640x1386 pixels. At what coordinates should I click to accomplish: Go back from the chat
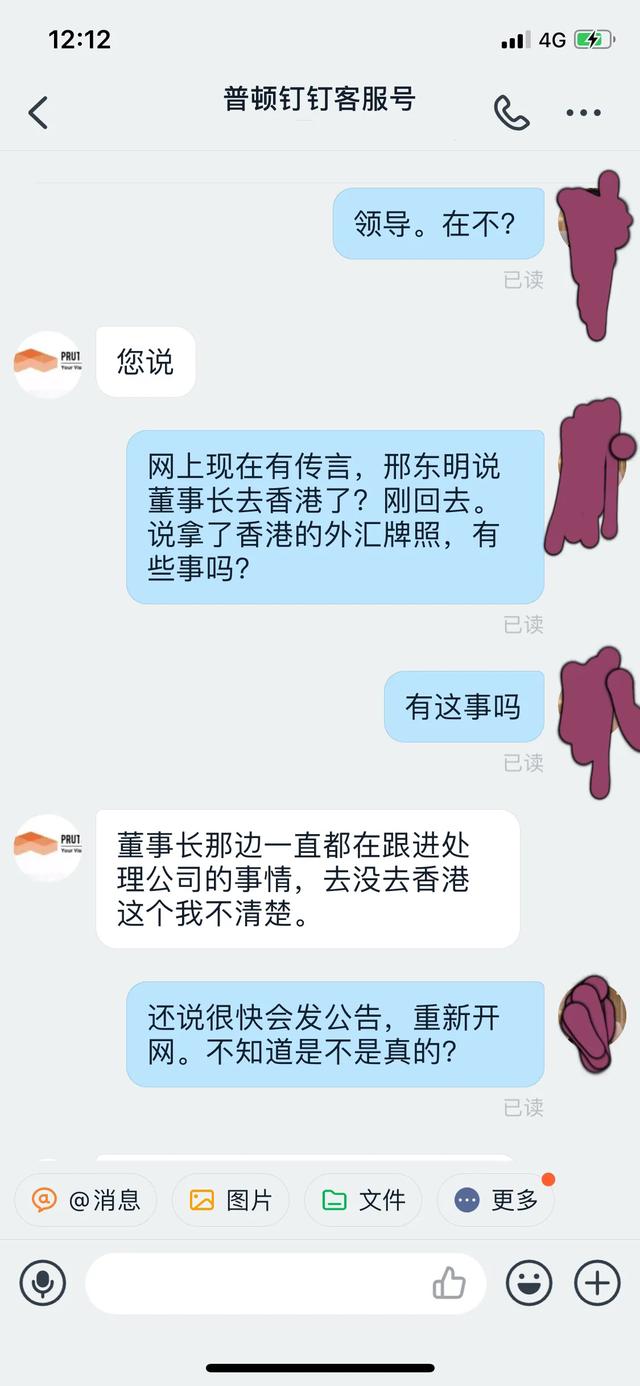(x=38, y=112)
